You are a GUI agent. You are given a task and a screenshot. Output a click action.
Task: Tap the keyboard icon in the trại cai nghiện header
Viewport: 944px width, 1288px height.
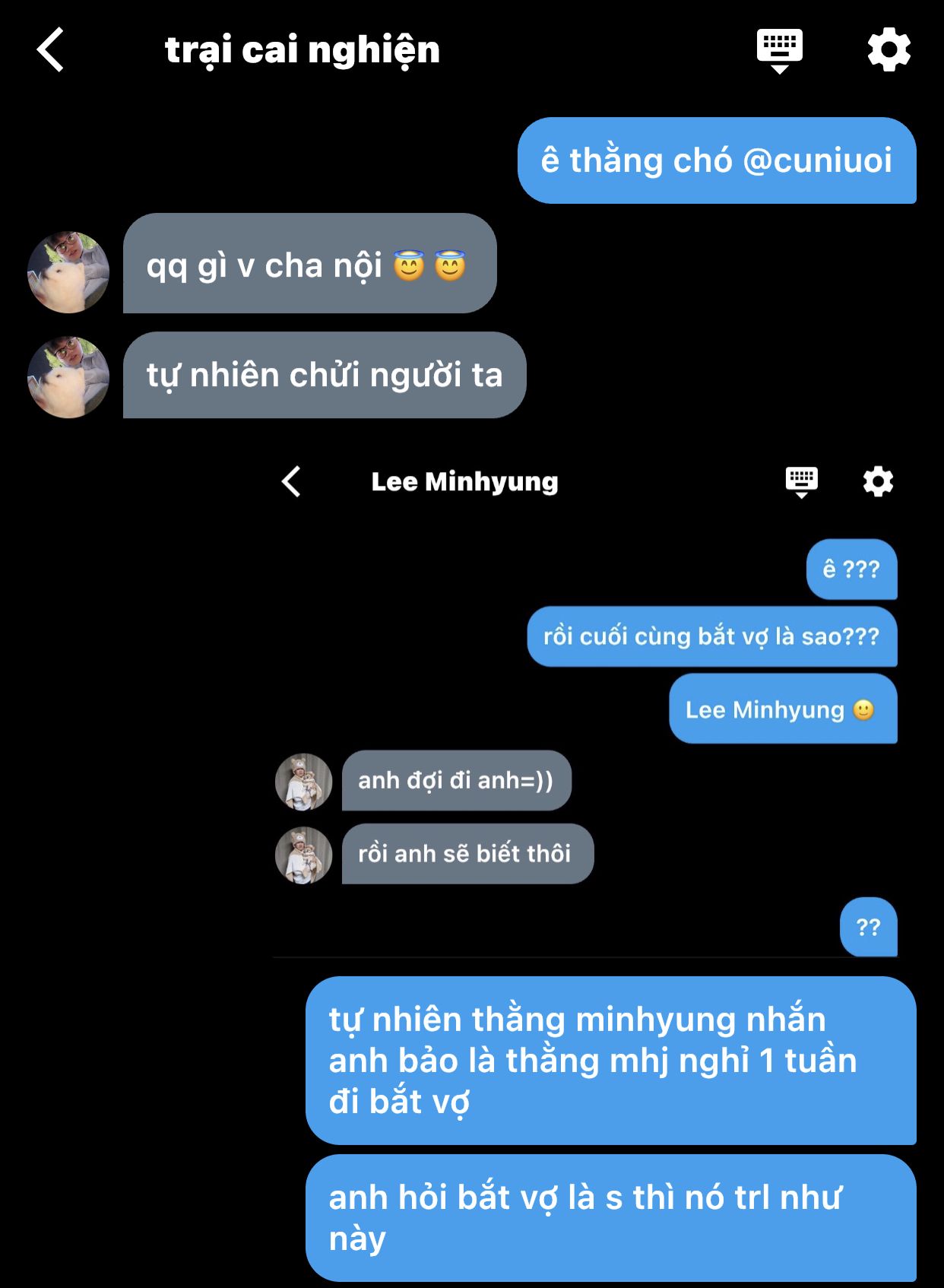[779, 50]
